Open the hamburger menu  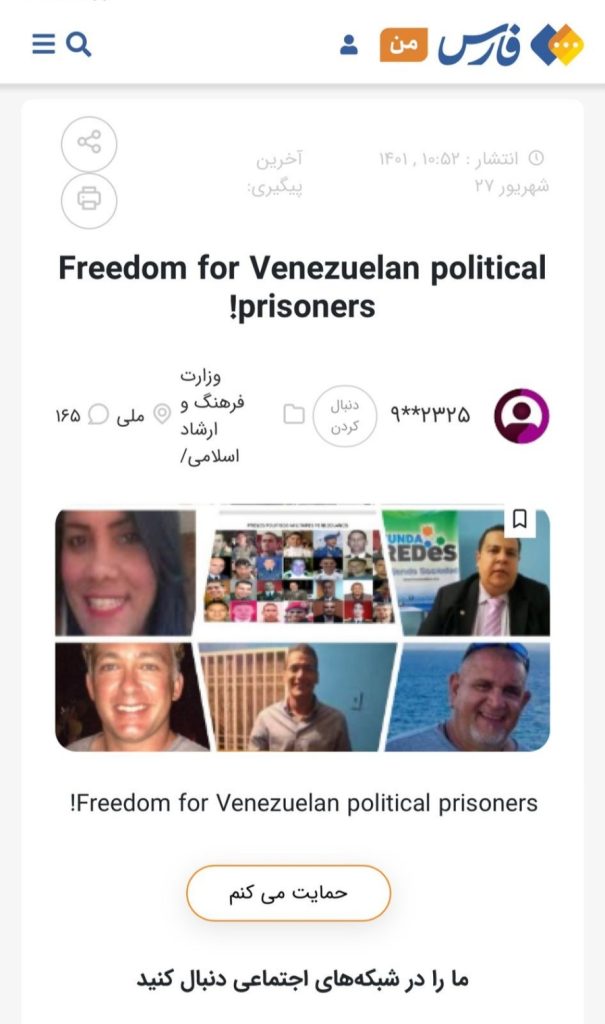pos(43,45)
